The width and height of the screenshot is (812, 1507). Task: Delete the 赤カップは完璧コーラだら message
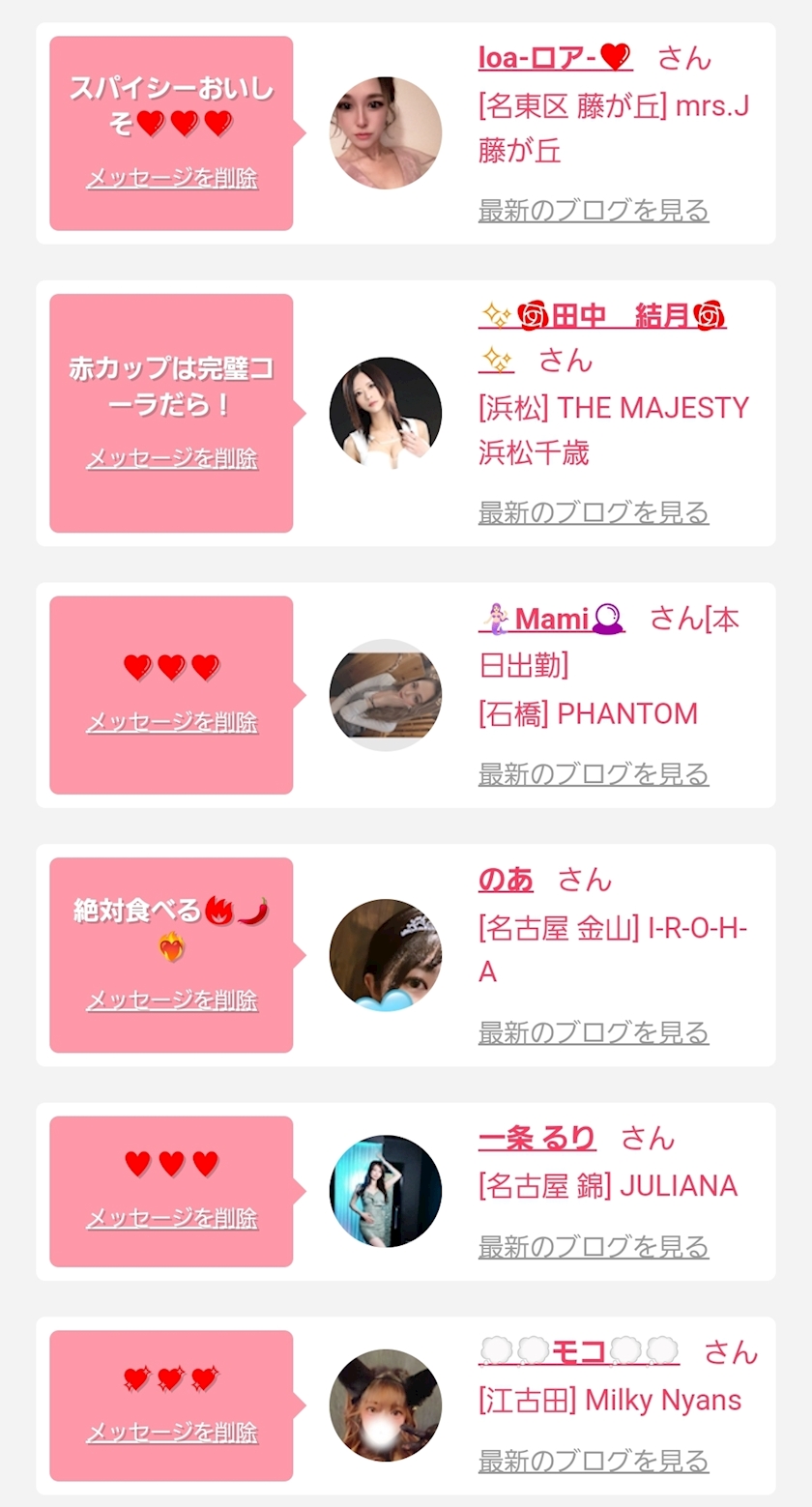(172, 458)
